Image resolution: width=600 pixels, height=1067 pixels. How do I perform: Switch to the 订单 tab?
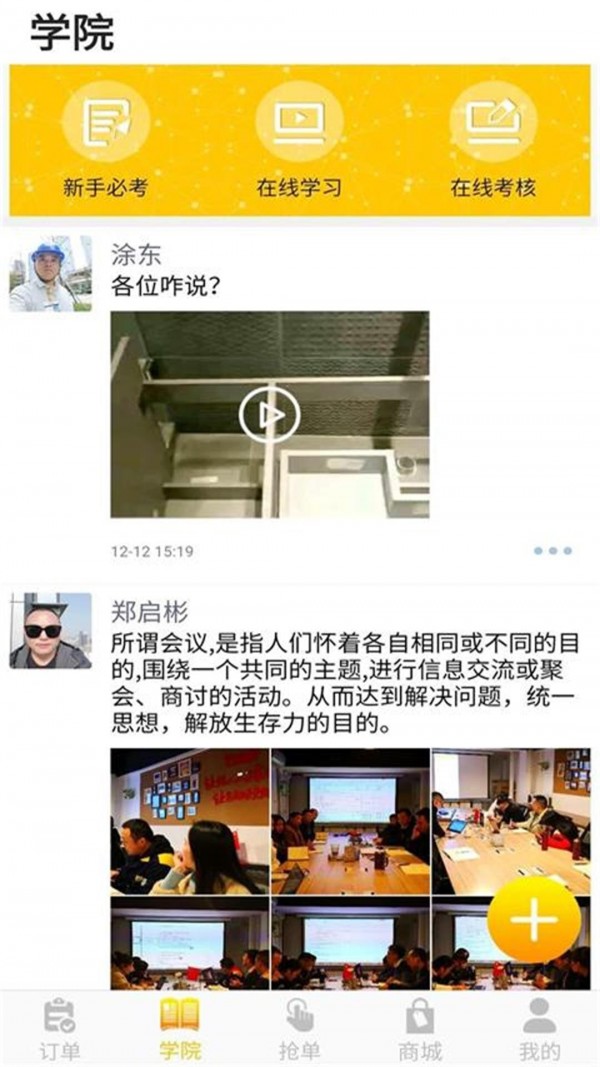point(59,1028)
